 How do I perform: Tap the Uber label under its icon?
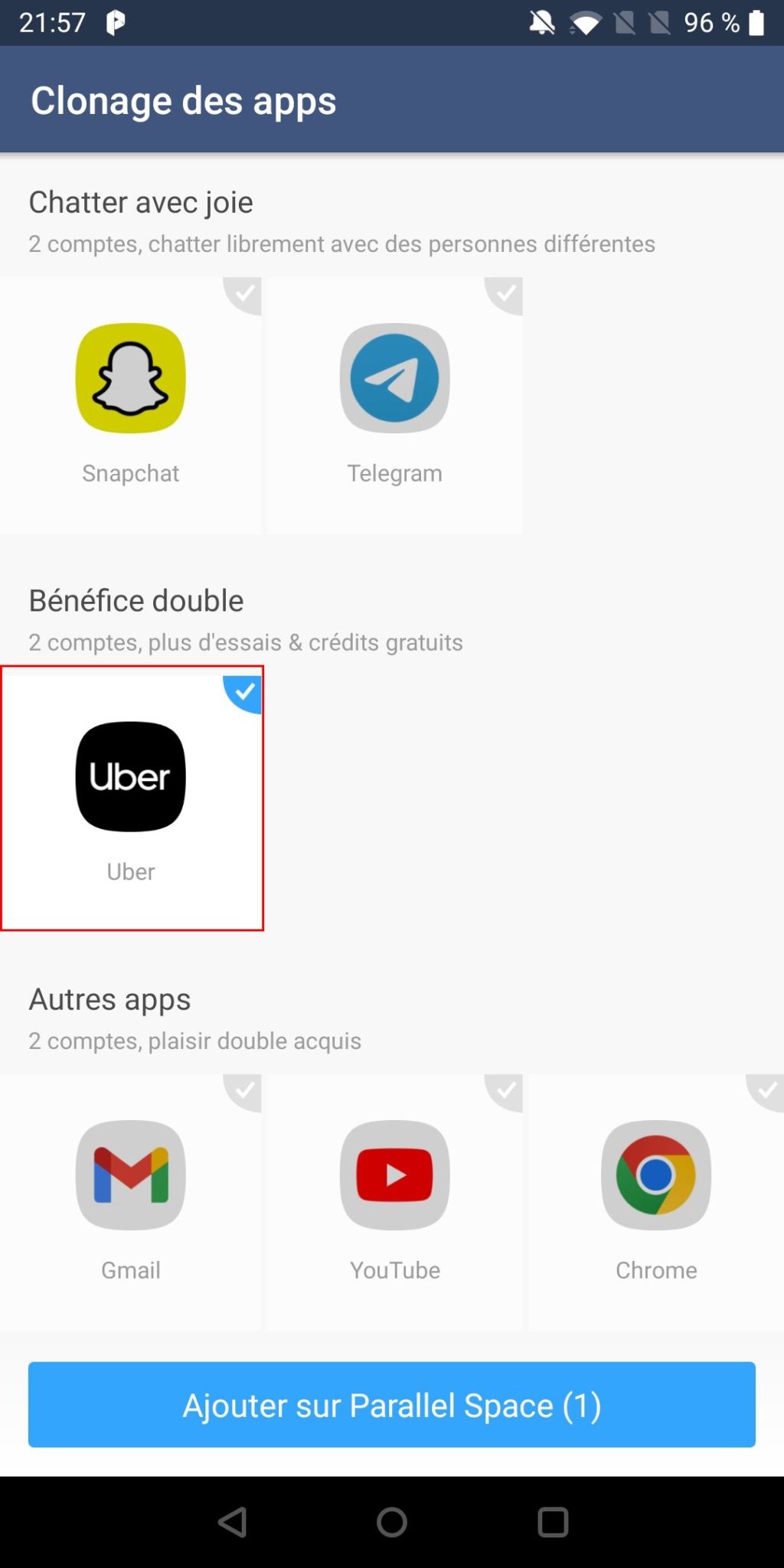pos(130,871)
